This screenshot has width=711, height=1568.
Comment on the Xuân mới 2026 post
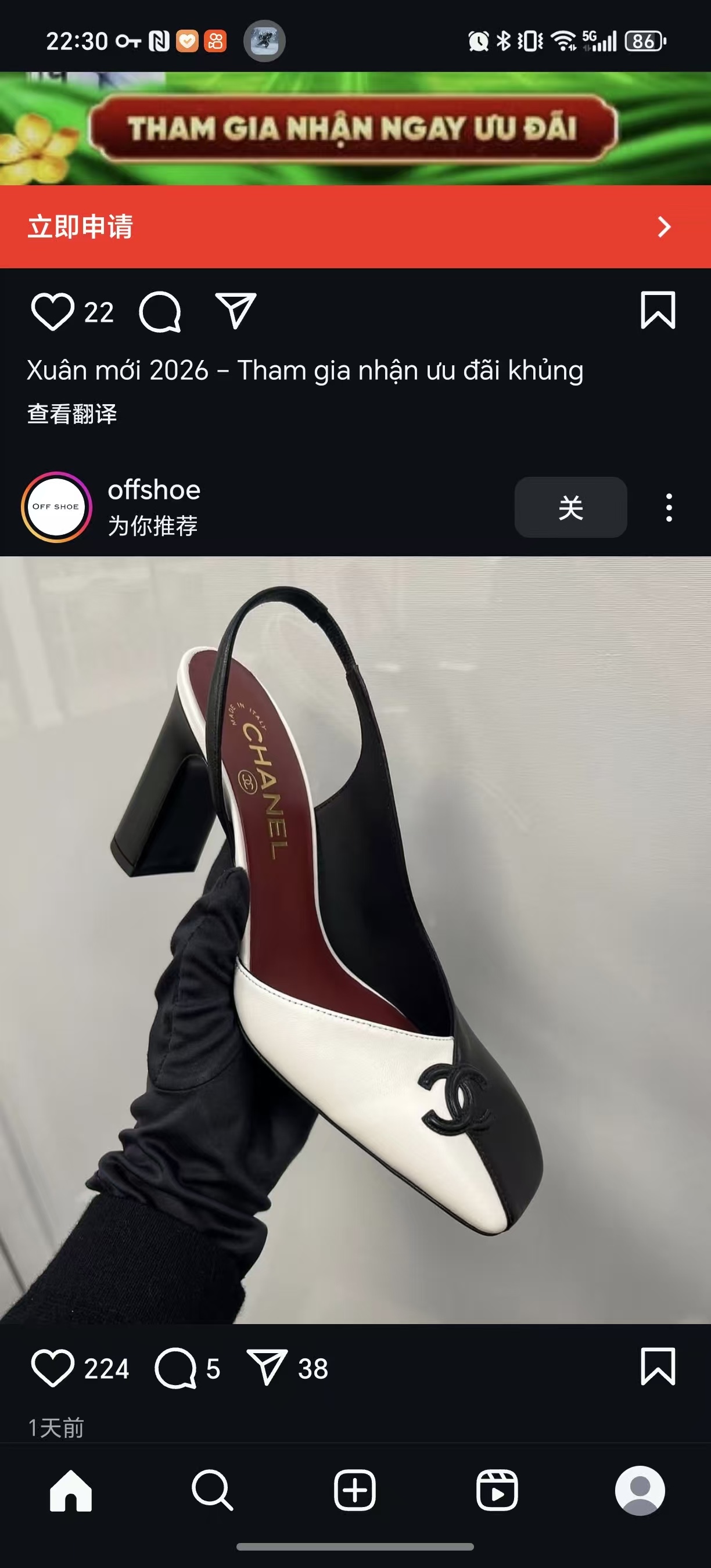tap(160, 312)
